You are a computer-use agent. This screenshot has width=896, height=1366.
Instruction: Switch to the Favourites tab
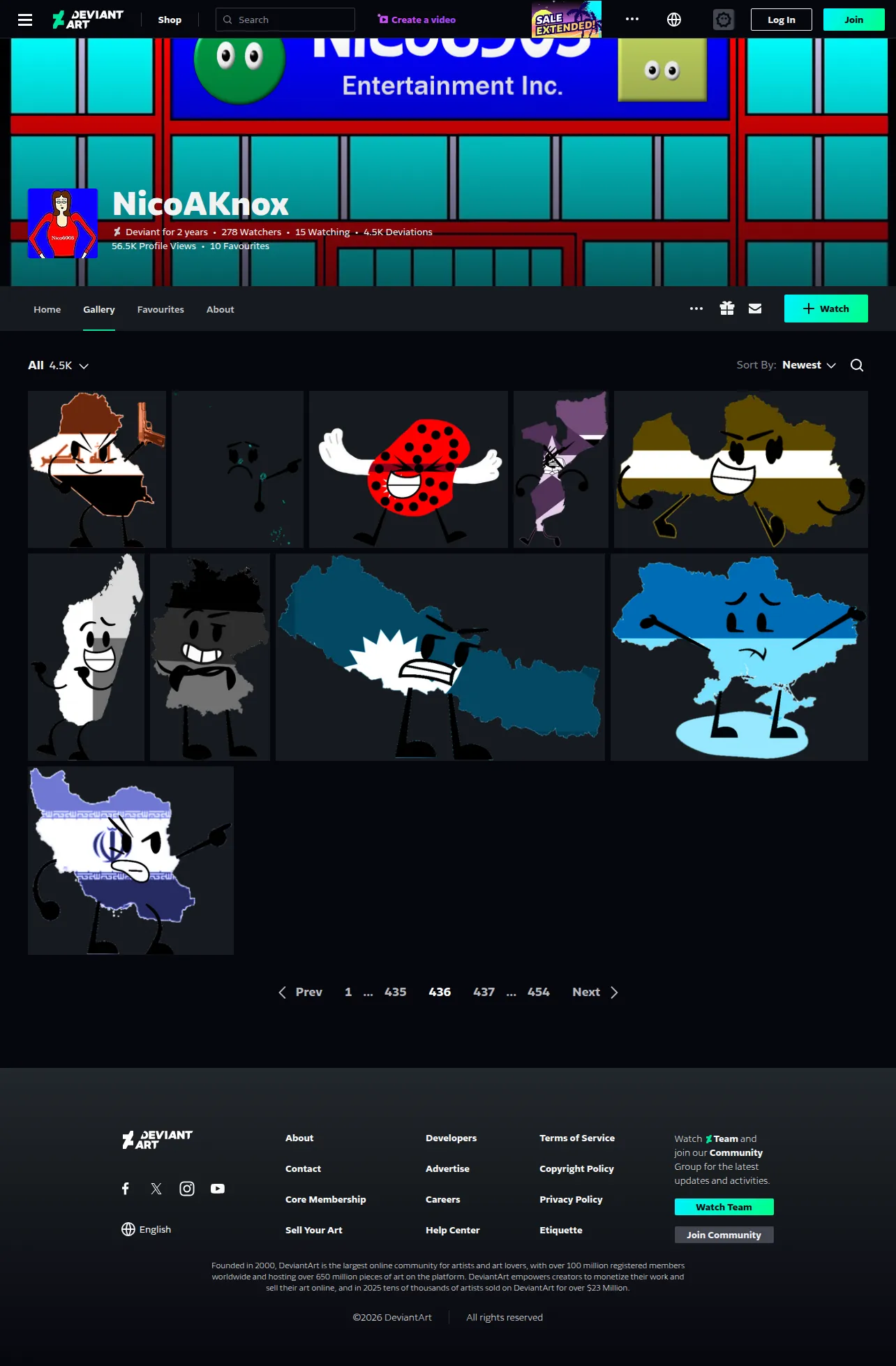point(160,309)
